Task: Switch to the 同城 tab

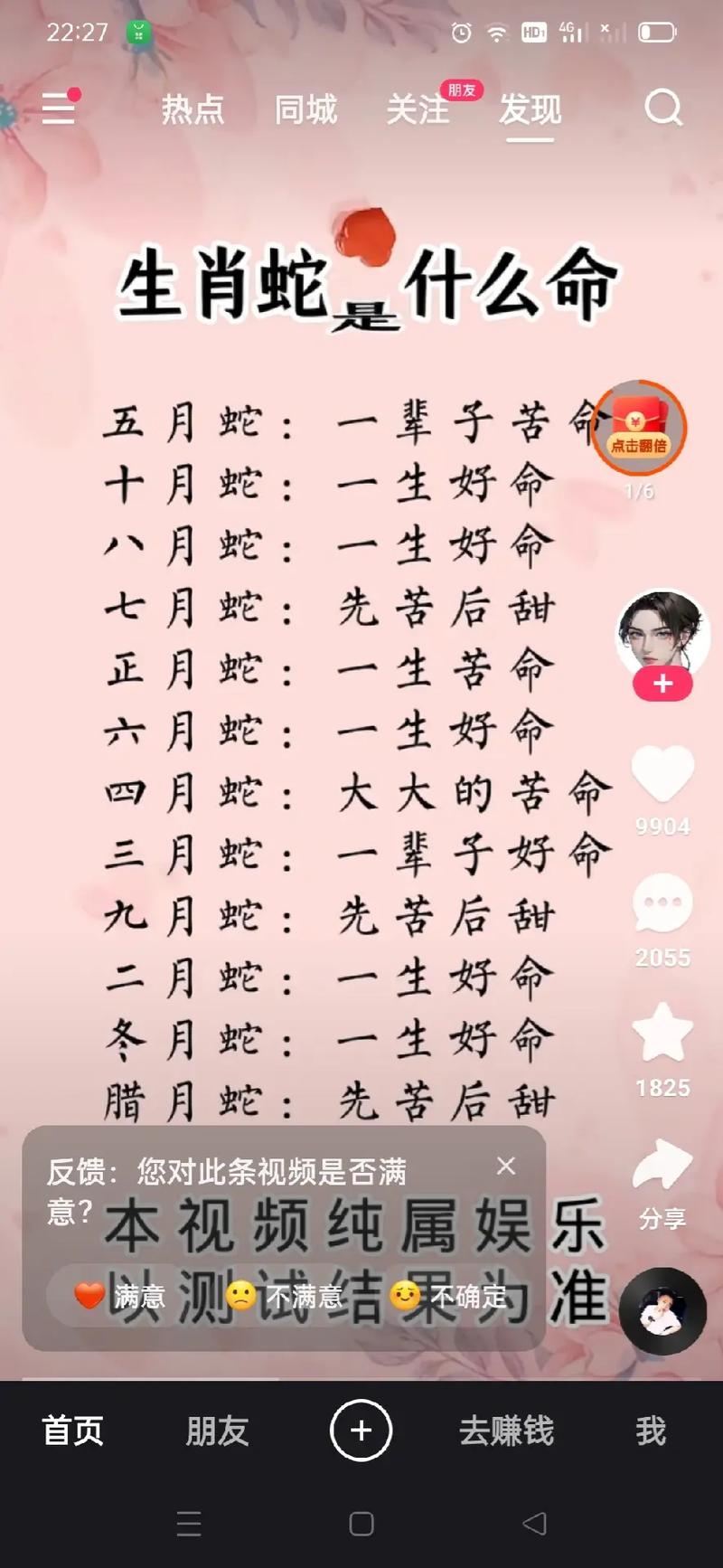Action: coord(305,110)
